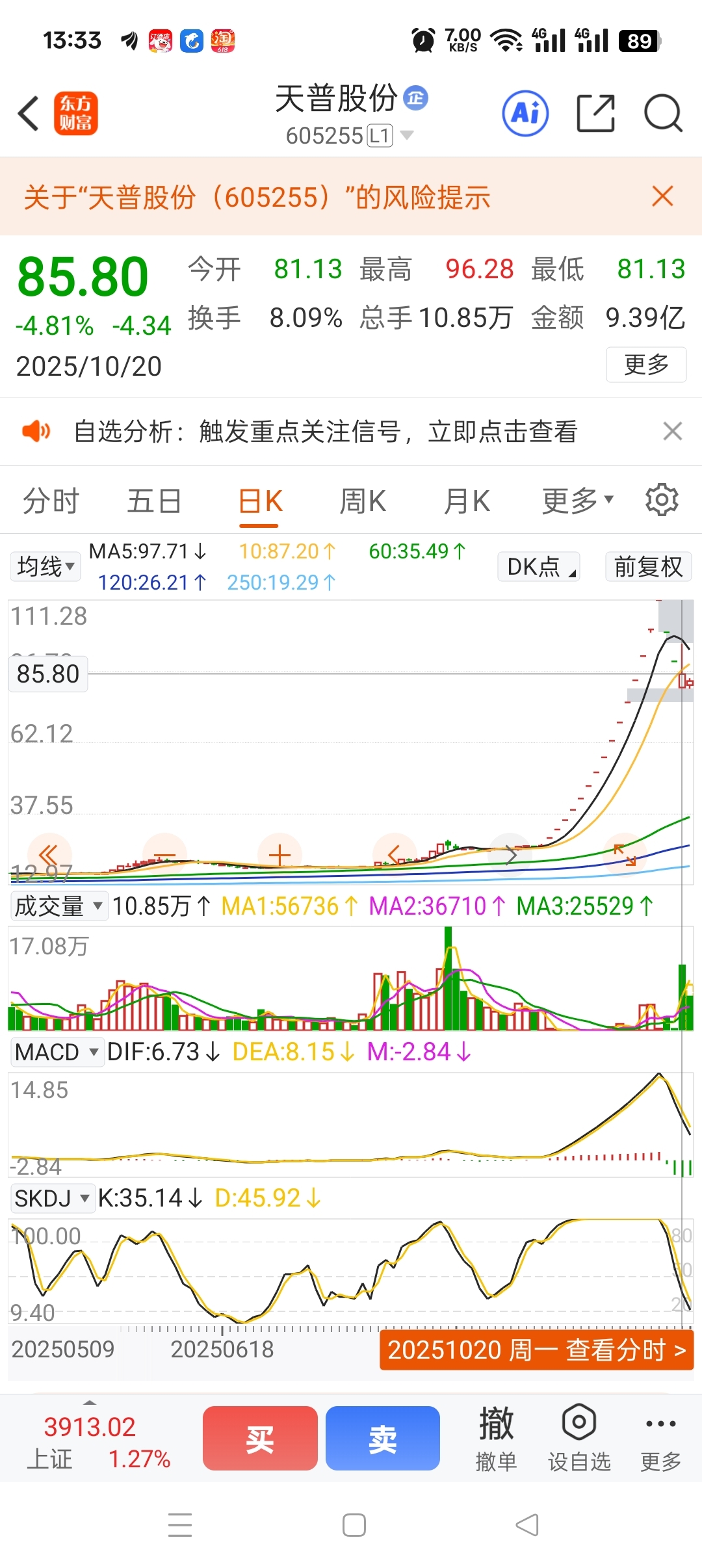
Task: Switch to the 周K tab
Action: point(363,501)
